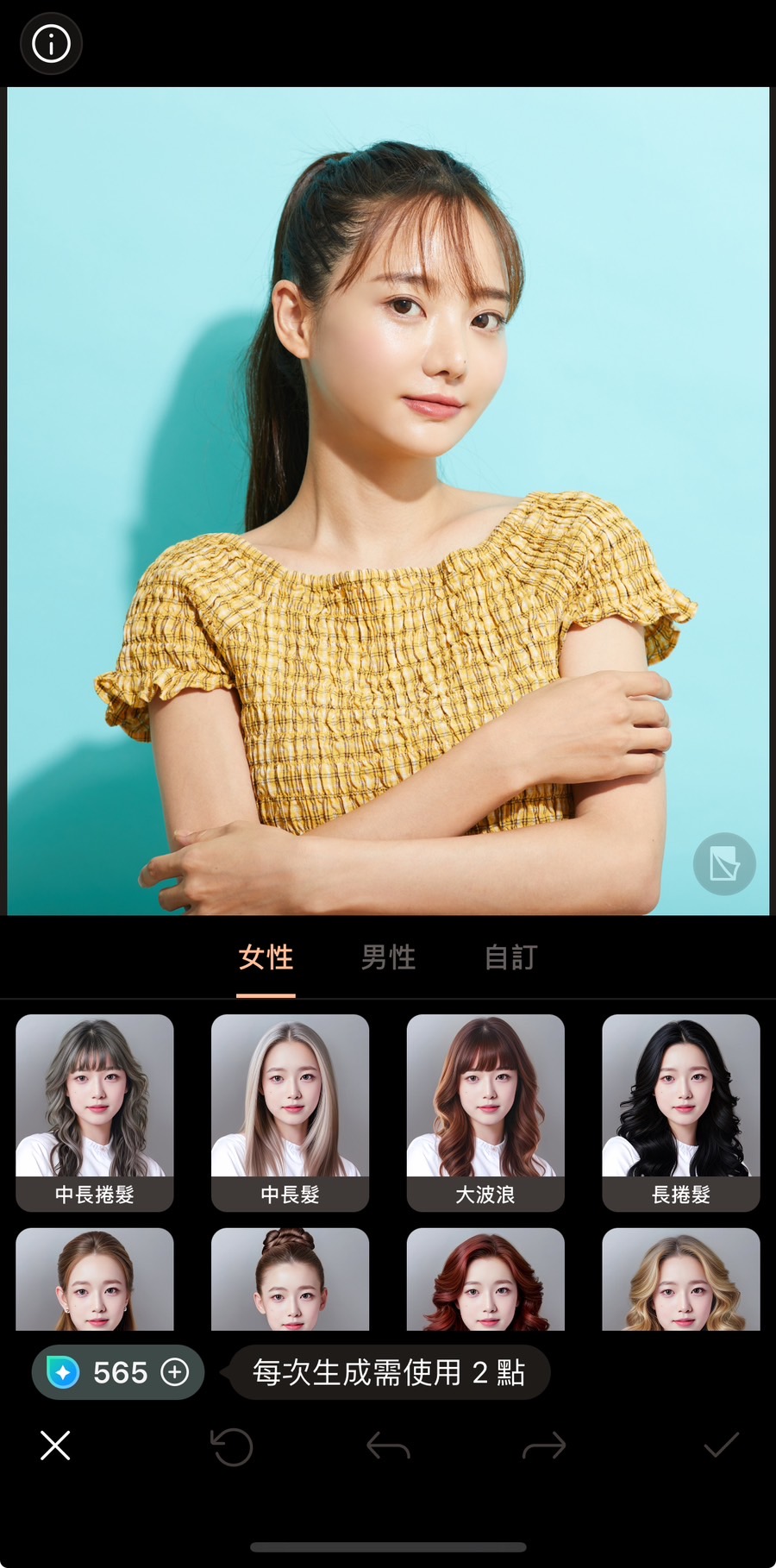Switch to the 男性 tab
The height and width of the screenshot is (1568, 776).
click(388, 957)
